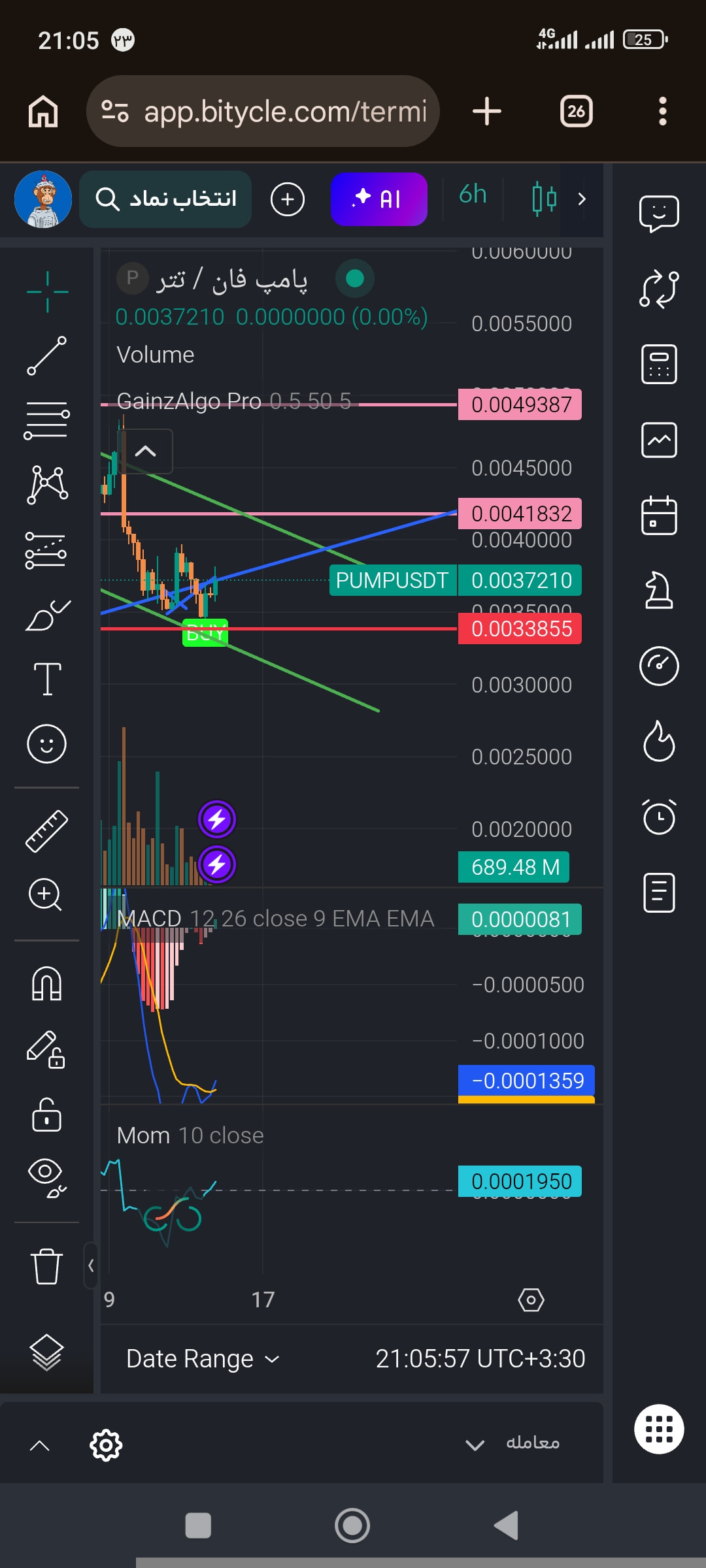Open the alarm clock alerts icon

pyautogui.click(x=659, y=817)
